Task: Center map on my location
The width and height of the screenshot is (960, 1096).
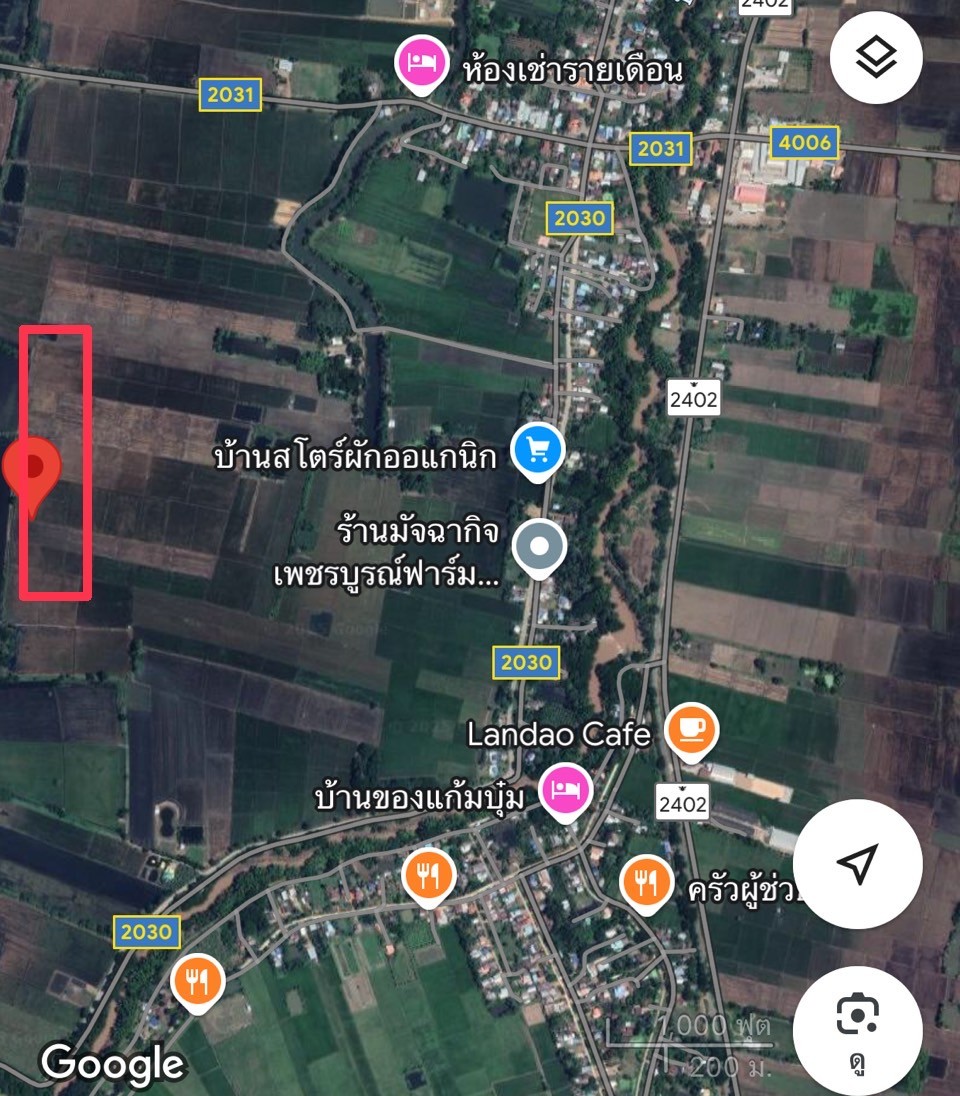Action: pyautogui.click(x=857, y=863)
